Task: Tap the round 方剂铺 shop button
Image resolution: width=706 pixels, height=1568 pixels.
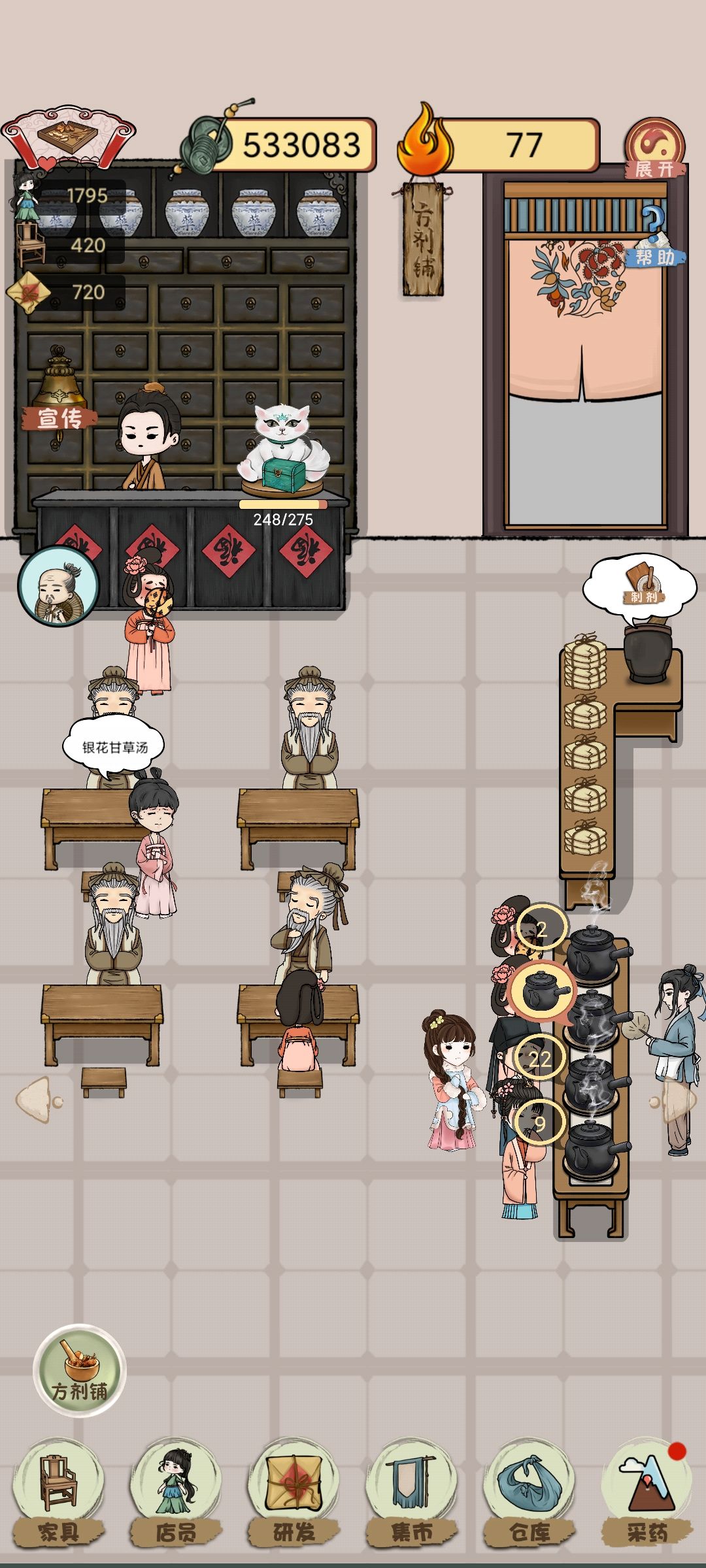Action: (x=80, y=1370)
